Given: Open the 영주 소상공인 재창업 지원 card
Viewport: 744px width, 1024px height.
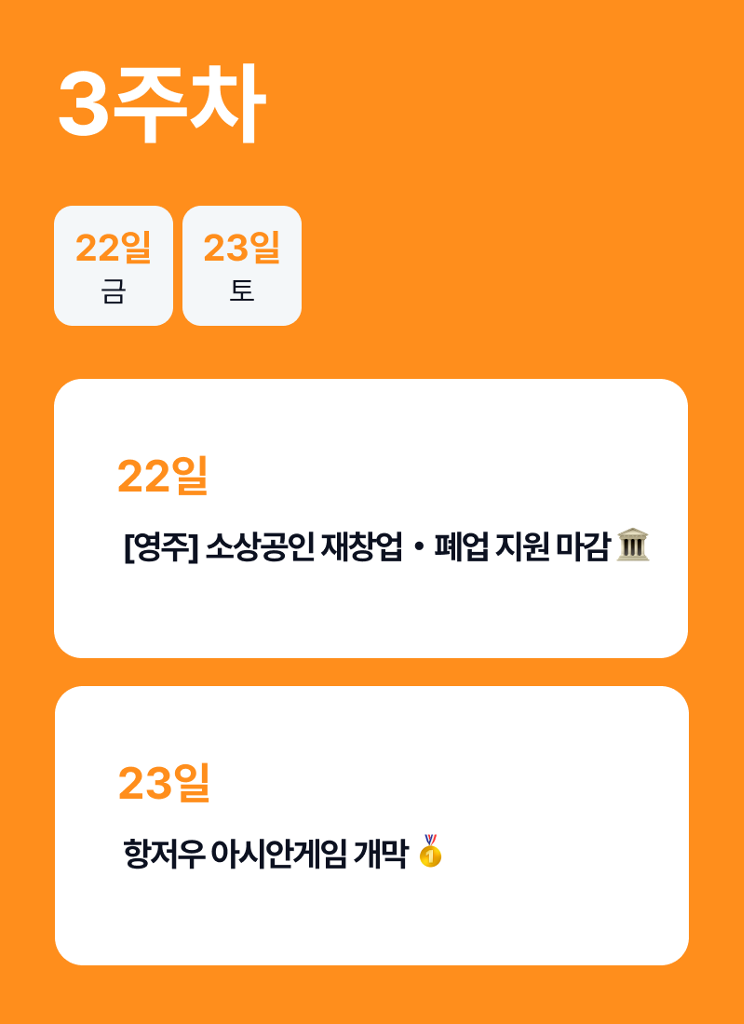Looking at the screenshot, I should pyautogui.click(x=371, y=518).
